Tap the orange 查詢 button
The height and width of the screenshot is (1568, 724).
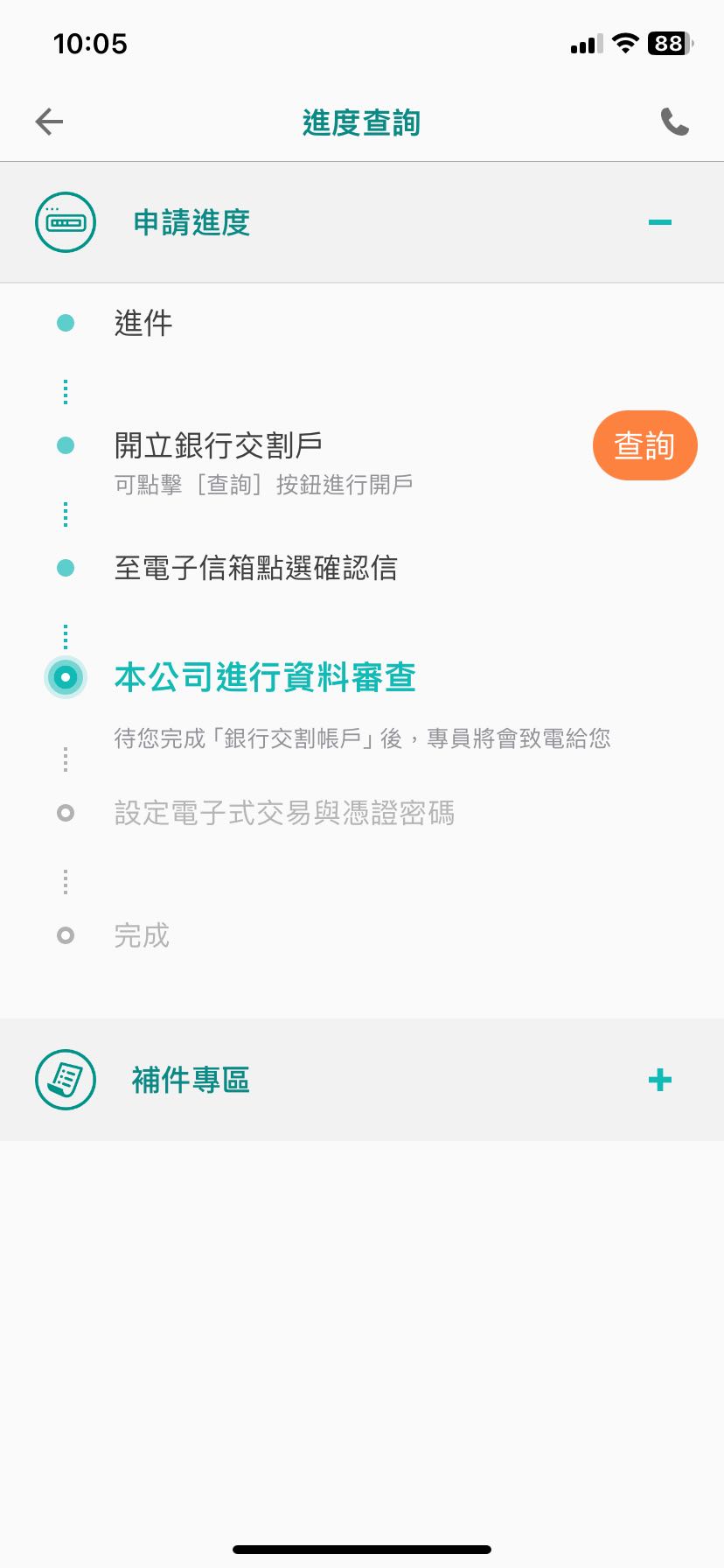click(644, 444)
